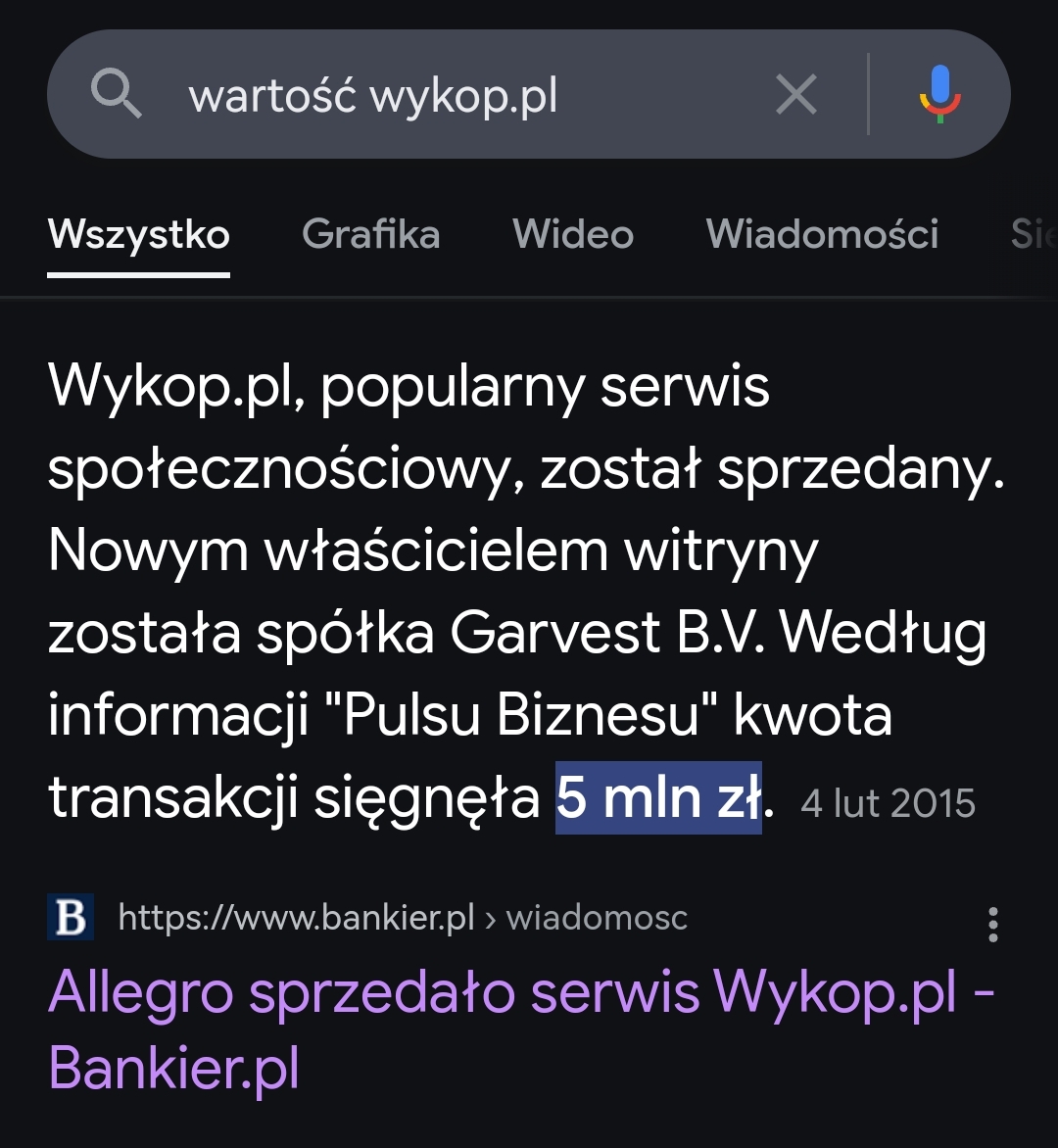Tap the search field with 'wartość wykop.pl'

click(x=441, y=96)
